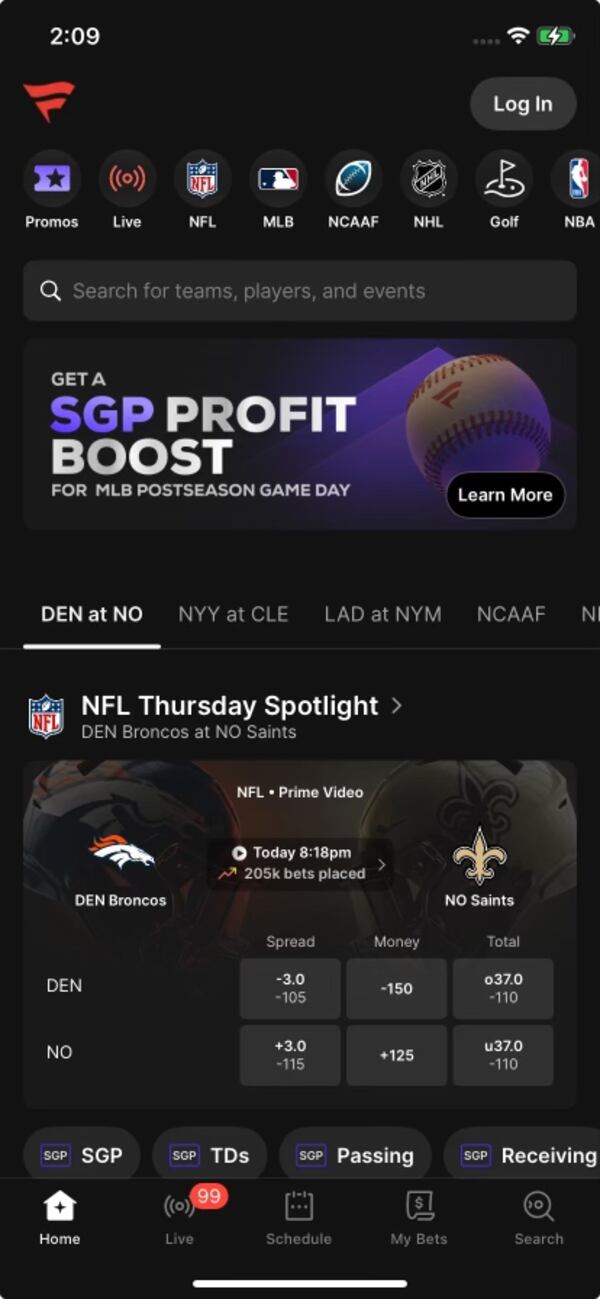Select DEN spread -3.0 bet
600x1299 pixels.
[290, 988]
